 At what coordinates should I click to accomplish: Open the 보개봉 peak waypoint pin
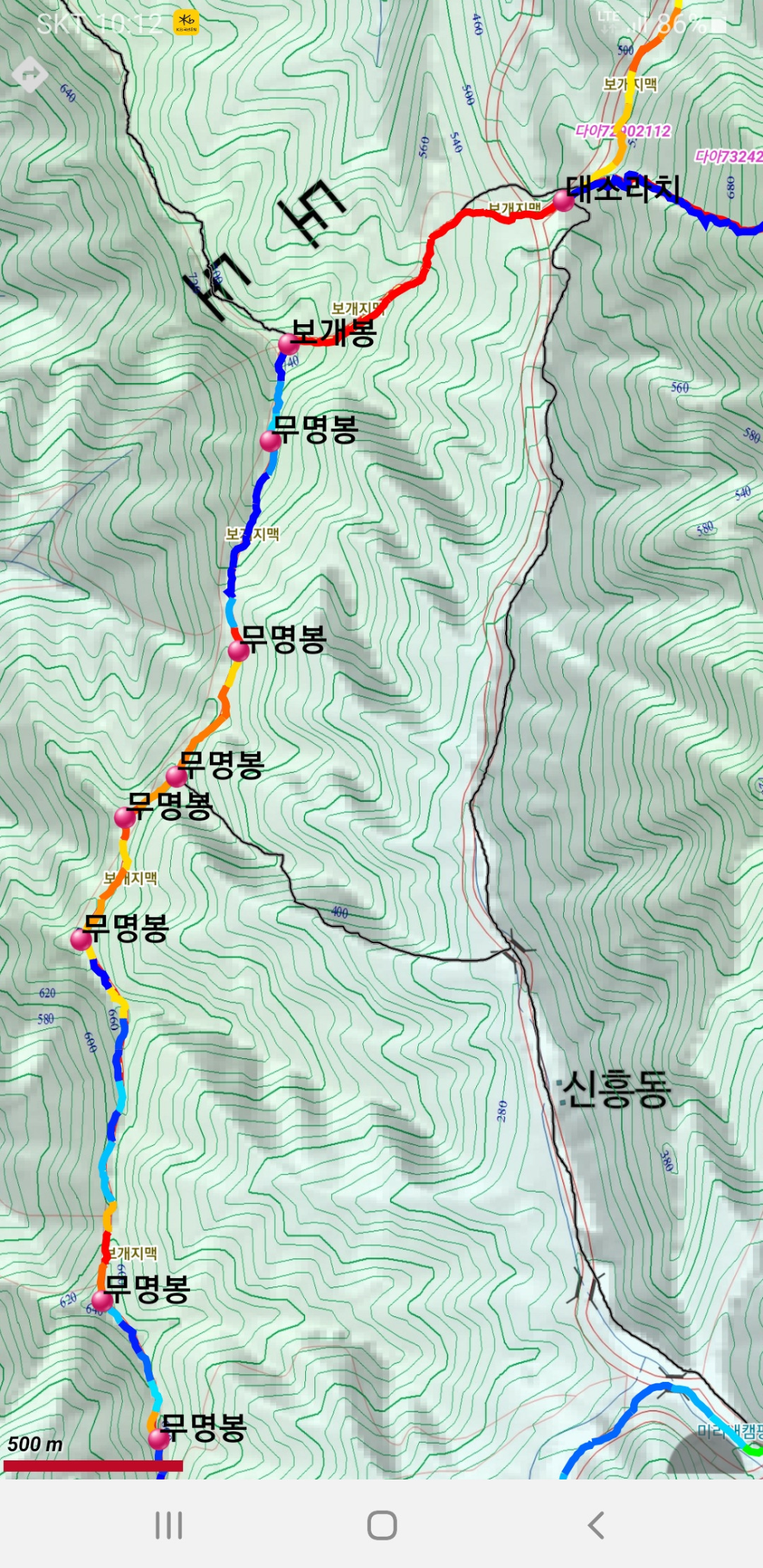288,344
